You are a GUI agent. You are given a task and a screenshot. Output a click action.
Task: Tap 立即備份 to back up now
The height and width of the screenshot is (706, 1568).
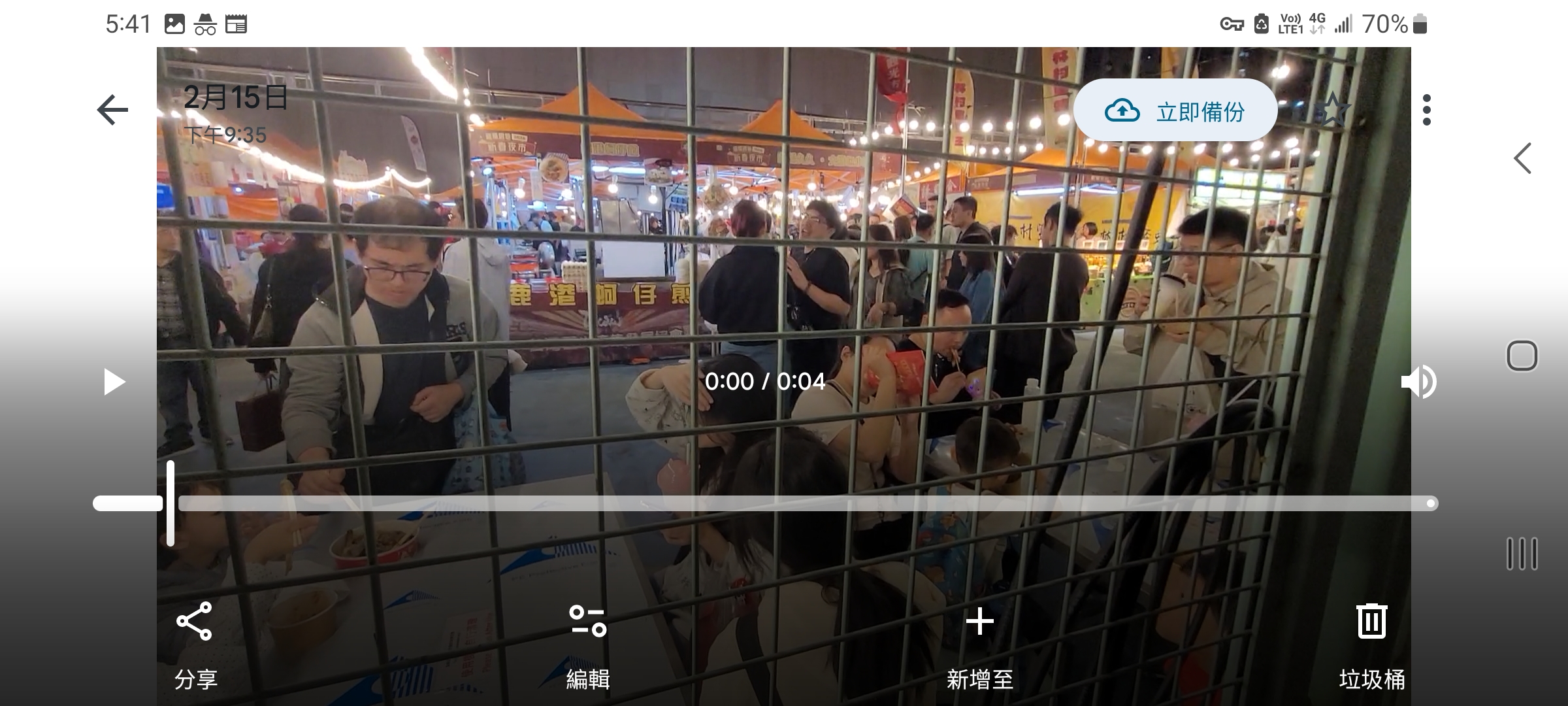[1175, 110]
